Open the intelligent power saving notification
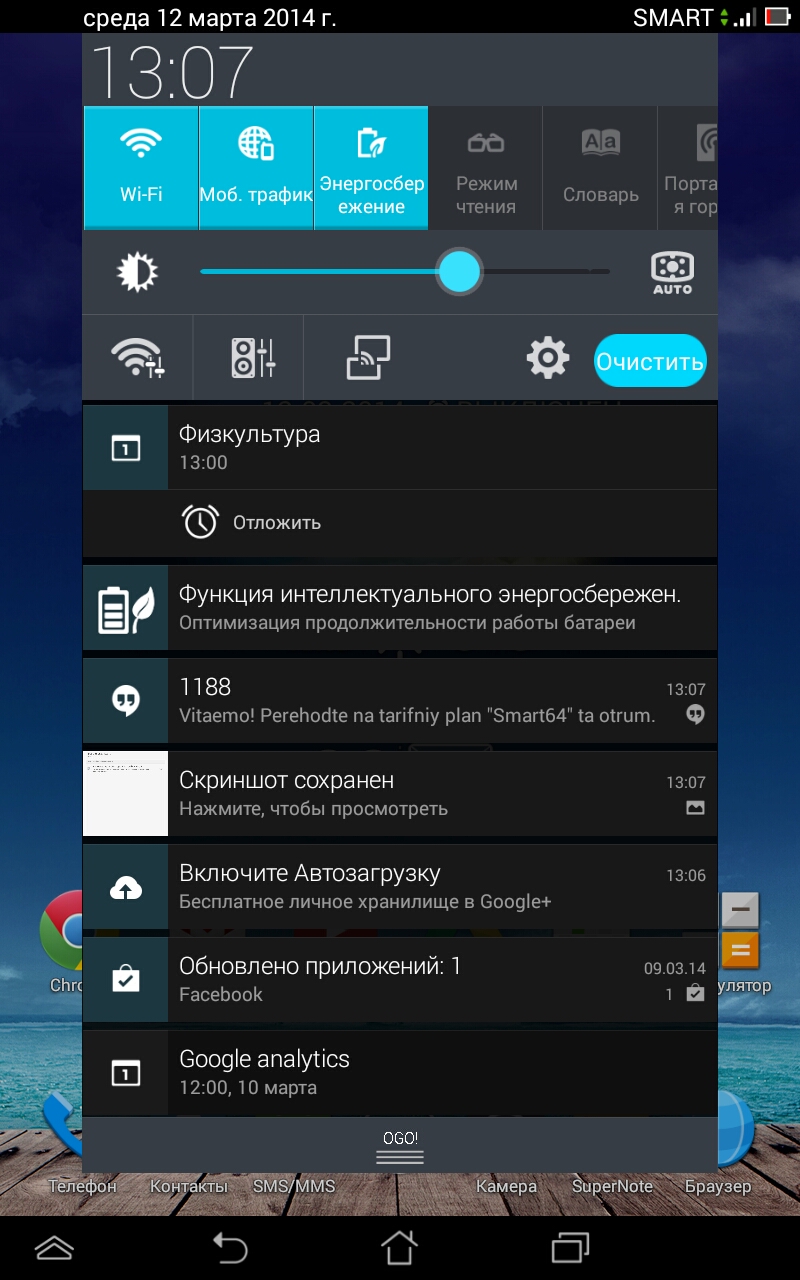The image size is (800, 1280). pyautogui.click(x=400, y=607)
